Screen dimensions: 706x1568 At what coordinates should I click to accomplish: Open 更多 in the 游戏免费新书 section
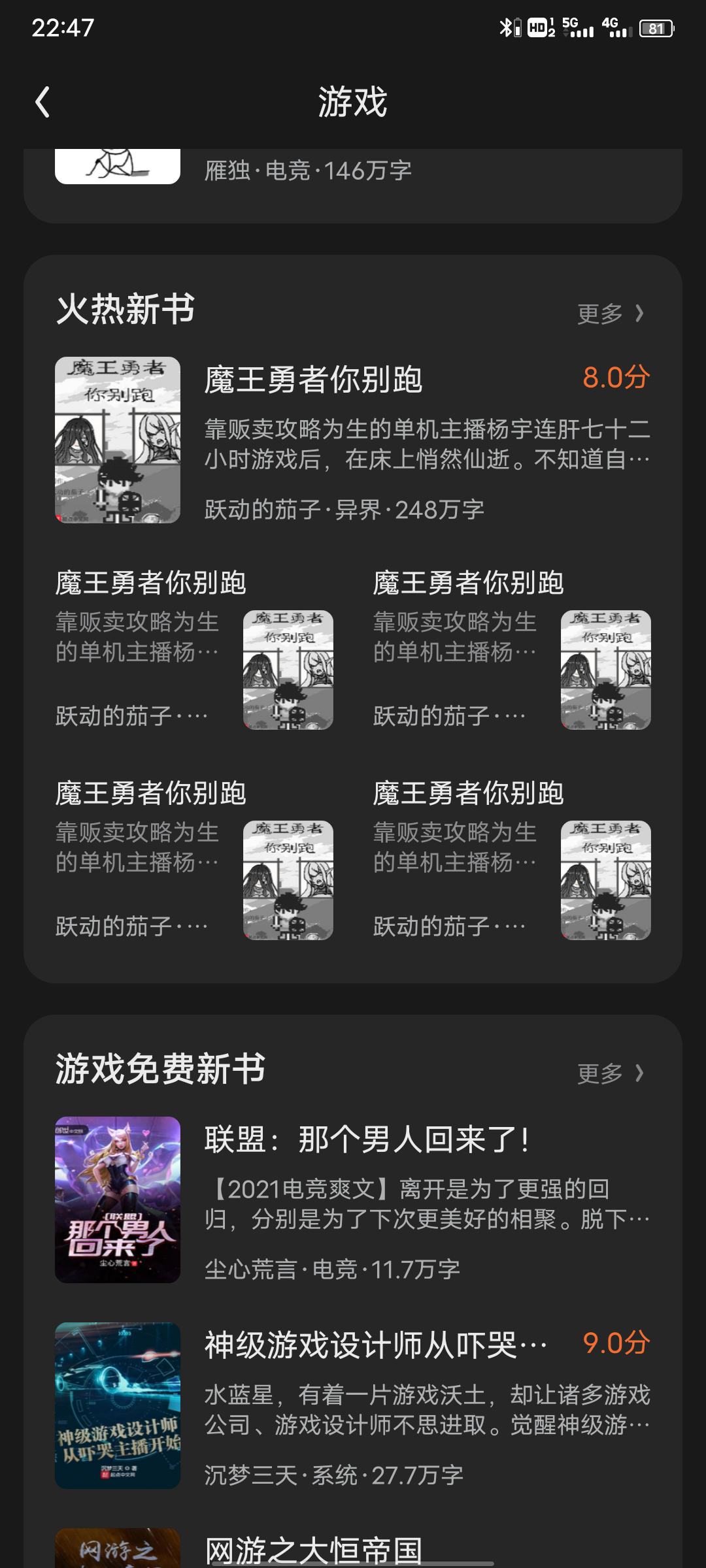[x=611, y=1073]
